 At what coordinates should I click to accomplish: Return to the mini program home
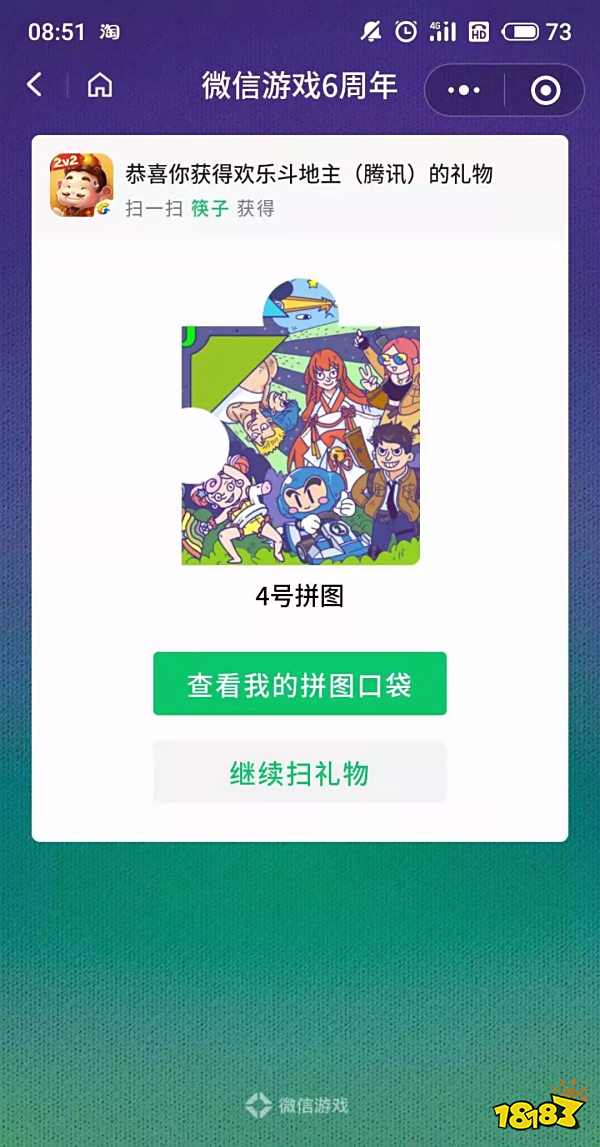(x=99, y=86)
